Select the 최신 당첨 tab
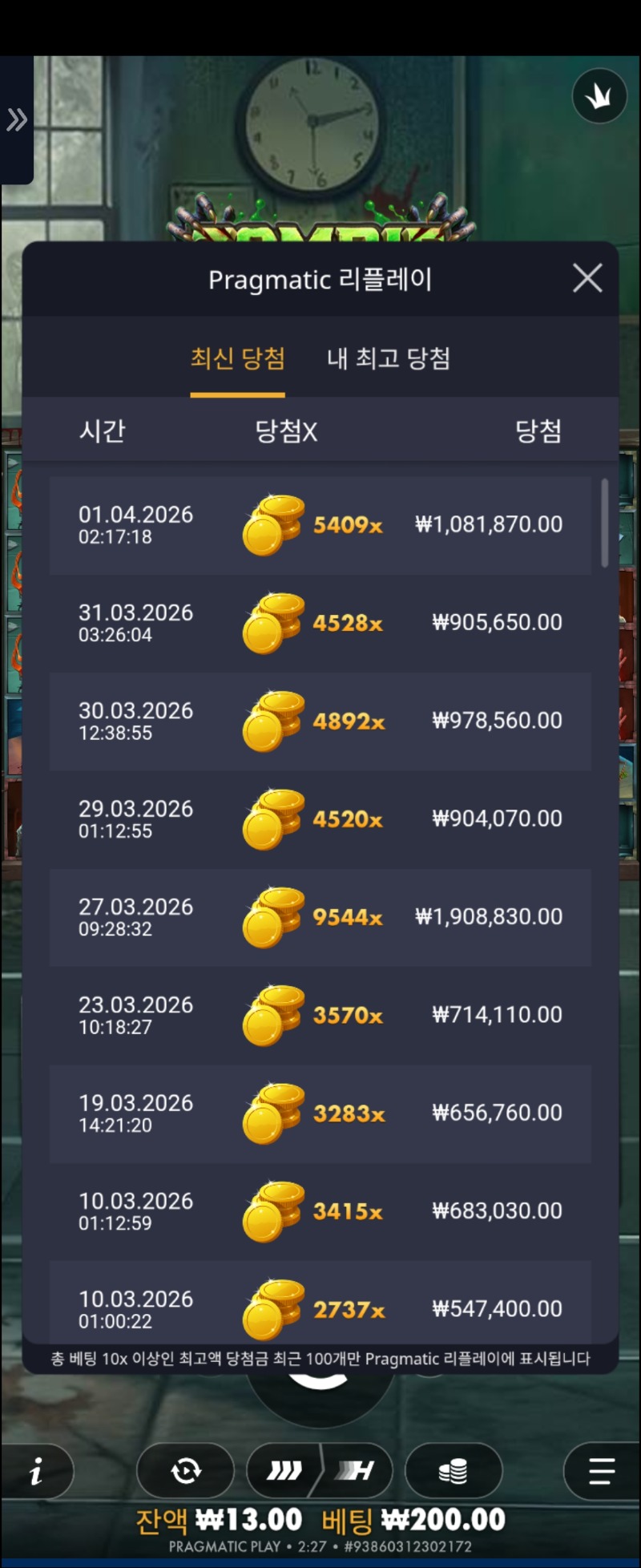Screen dimensions: 641x1568 (x=237, y=358)
